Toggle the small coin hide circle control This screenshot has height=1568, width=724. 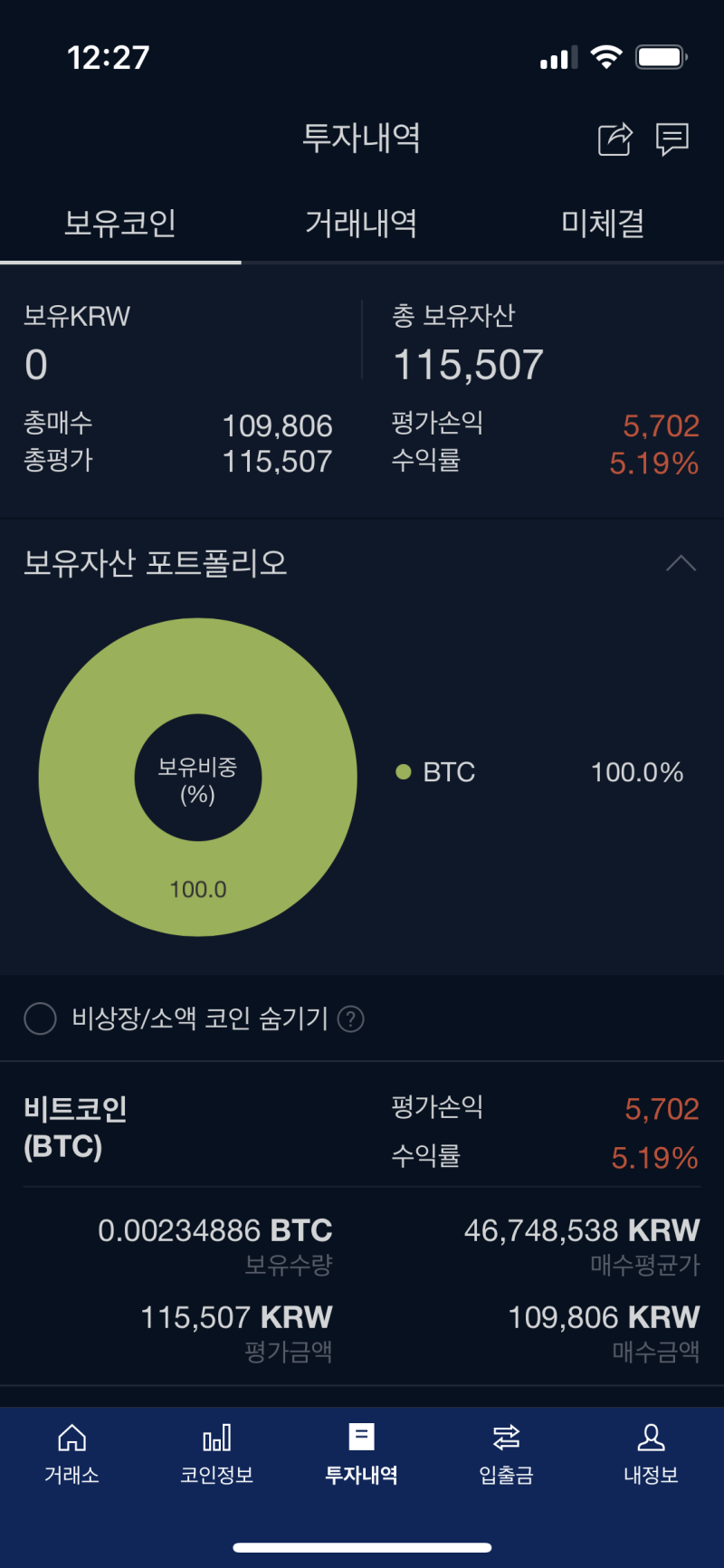tap(40, 1018)
